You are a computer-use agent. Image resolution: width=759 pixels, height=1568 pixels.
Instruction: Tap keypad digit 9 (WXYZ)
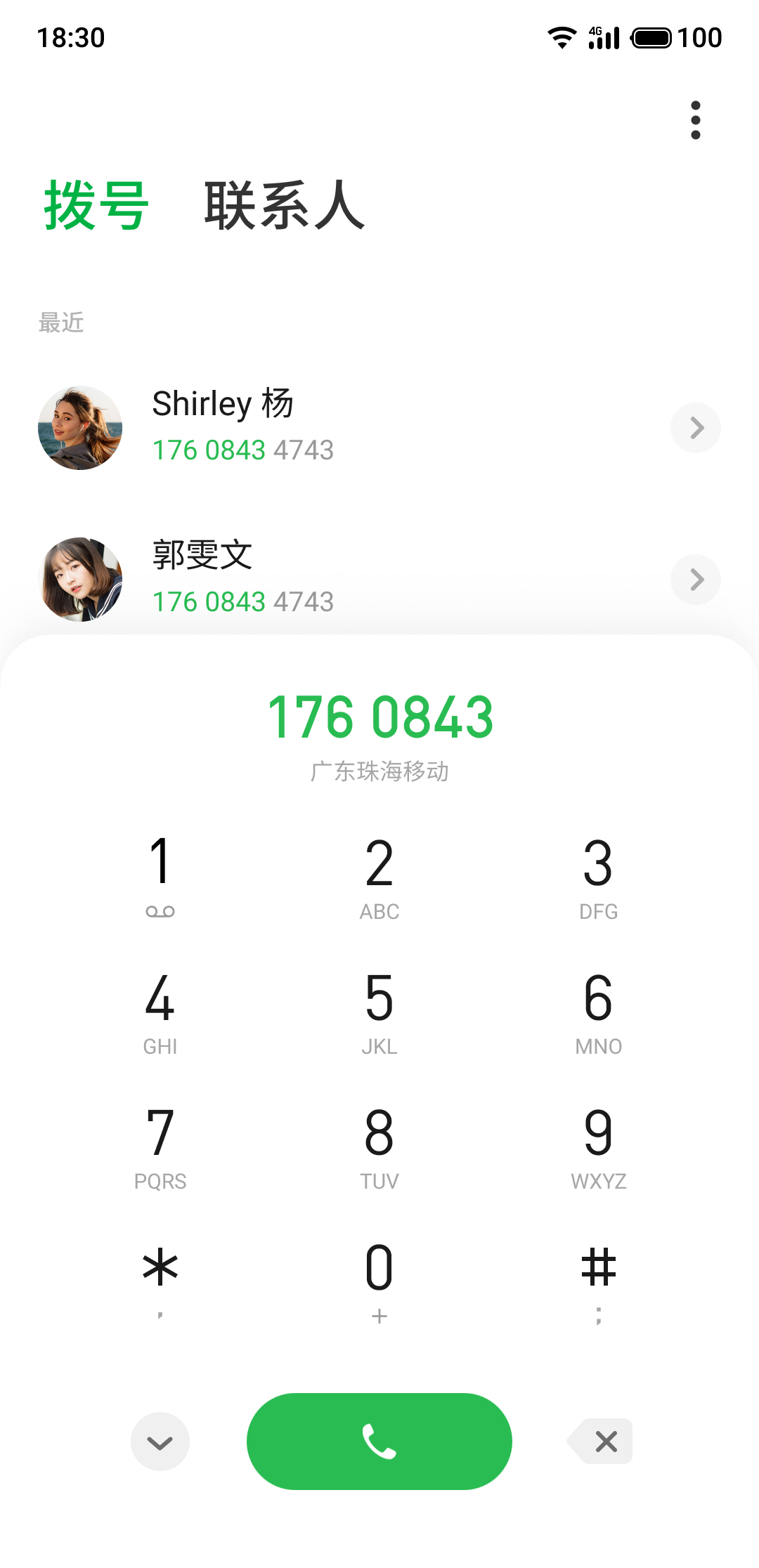tap(598, 1145)
